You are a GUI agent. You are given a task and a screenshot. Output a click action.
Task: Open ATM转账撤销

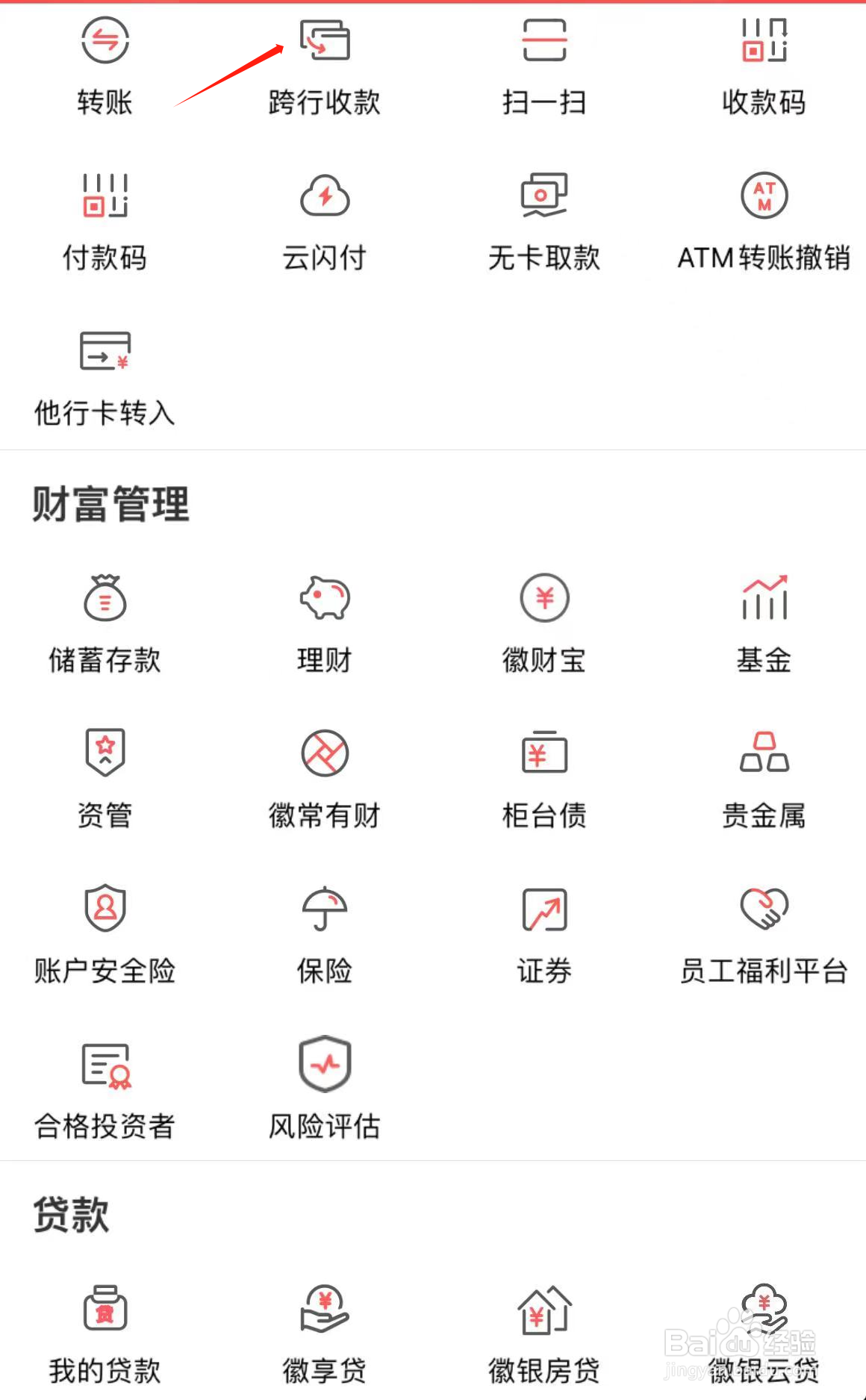(764, 223)
